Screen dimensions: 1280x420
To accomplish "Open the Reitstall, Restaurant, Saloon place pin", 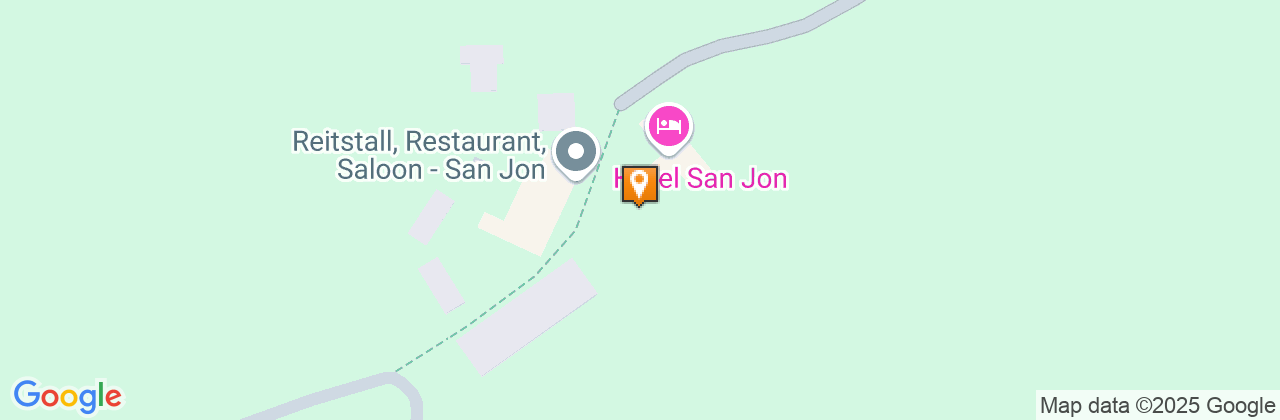I will pyautogui.click(x=575, y=153).
